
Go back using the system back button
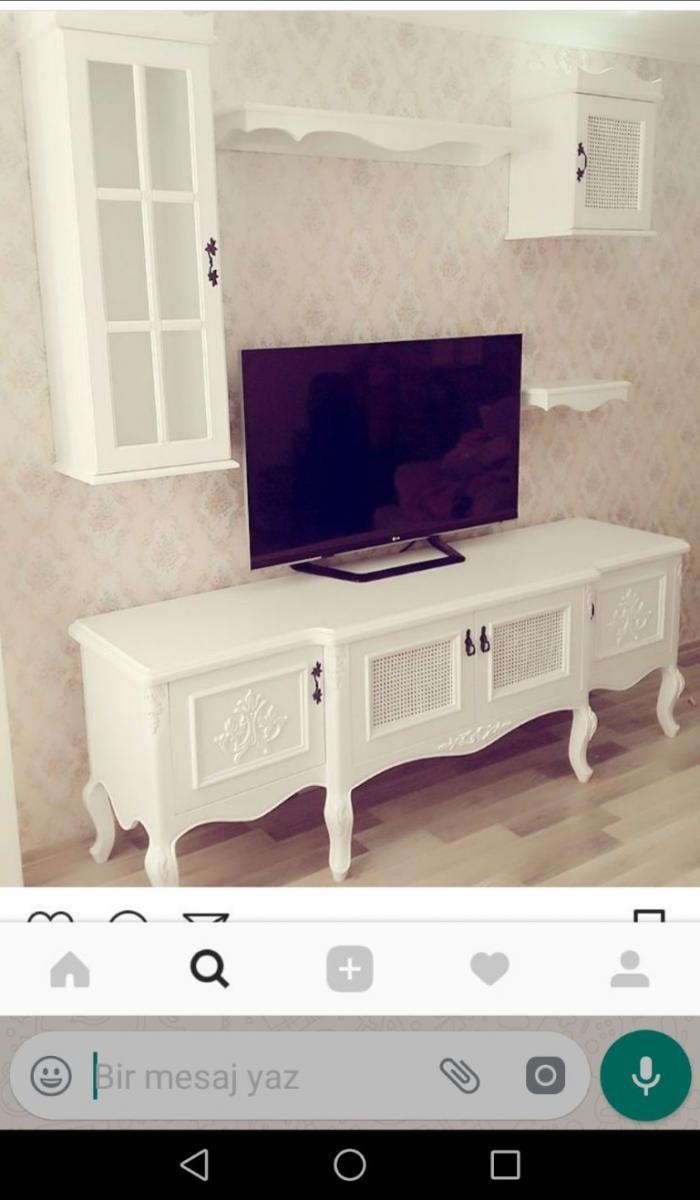click(x=195, y=1165)
